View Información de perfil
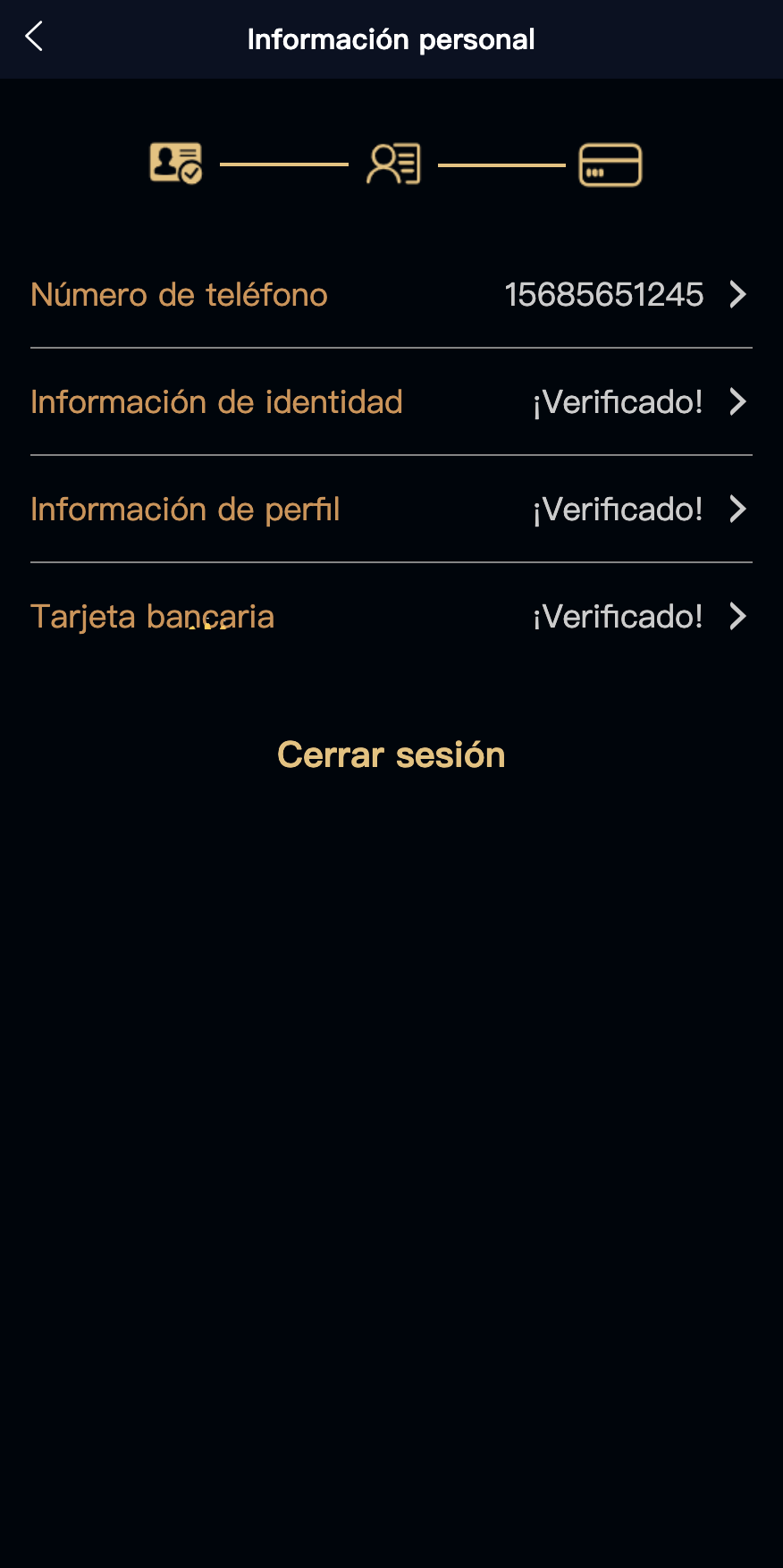783x1568 pixels. [x=391, y=510]
